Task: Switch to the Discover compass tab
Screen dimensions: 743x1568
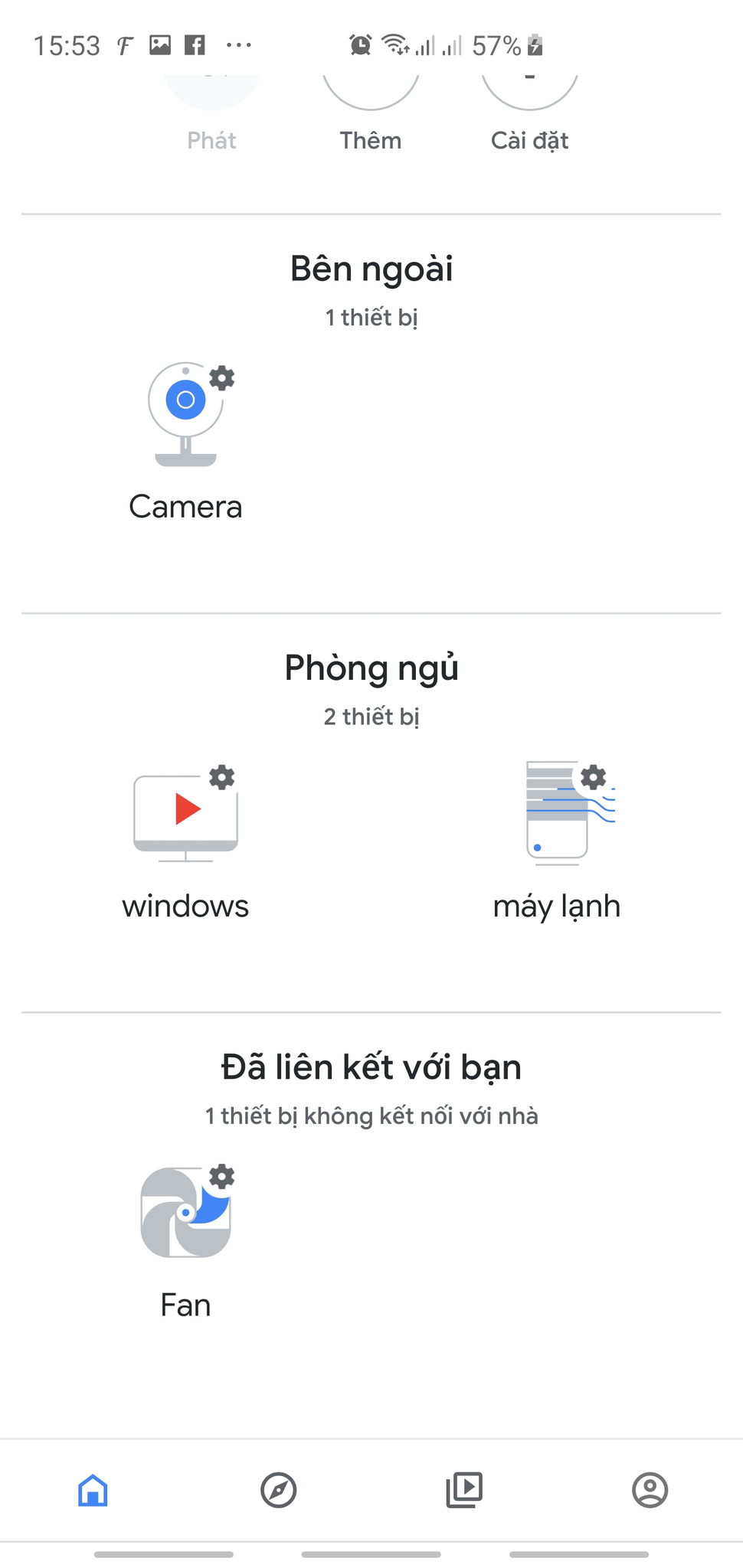Action: 279,1490
